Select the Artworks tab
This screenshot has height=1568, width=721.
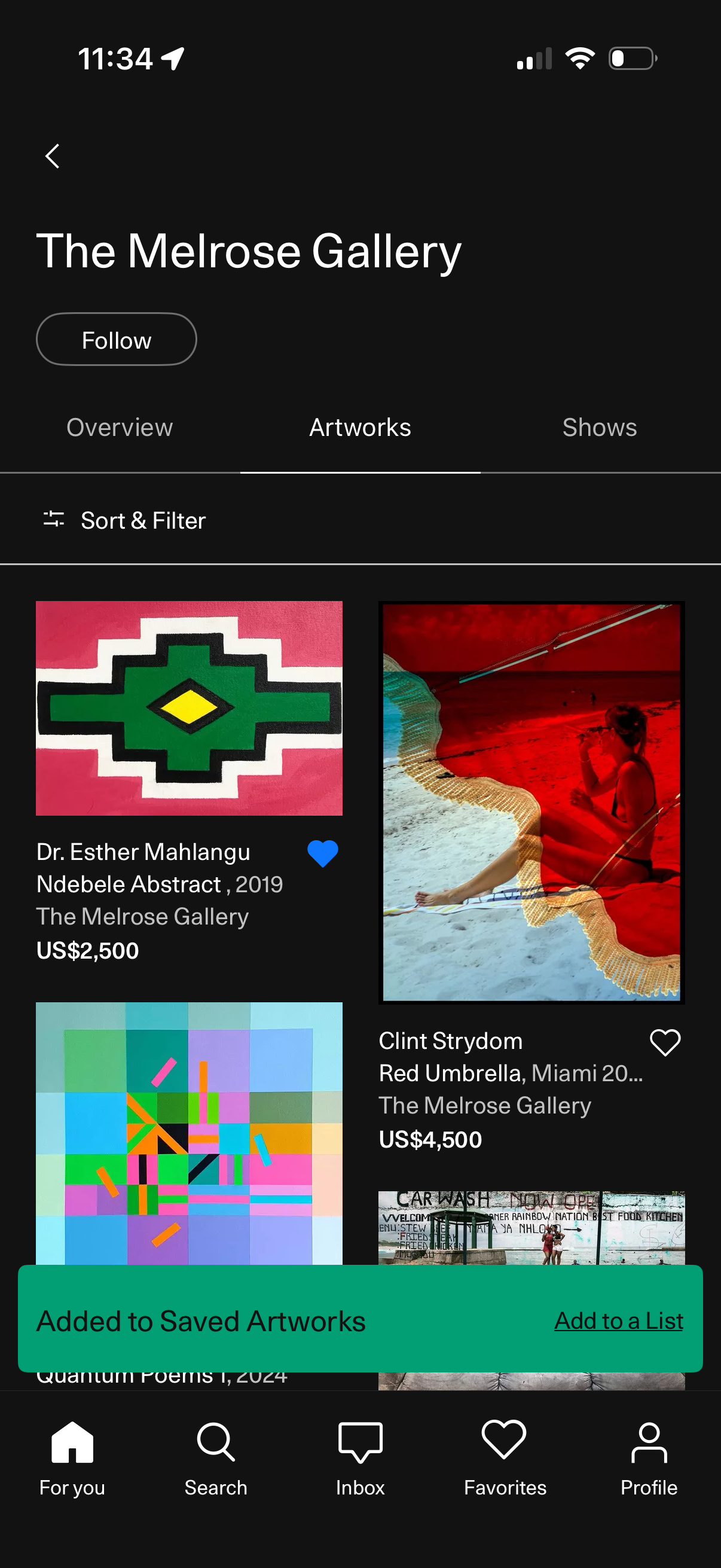coord(360,427)
